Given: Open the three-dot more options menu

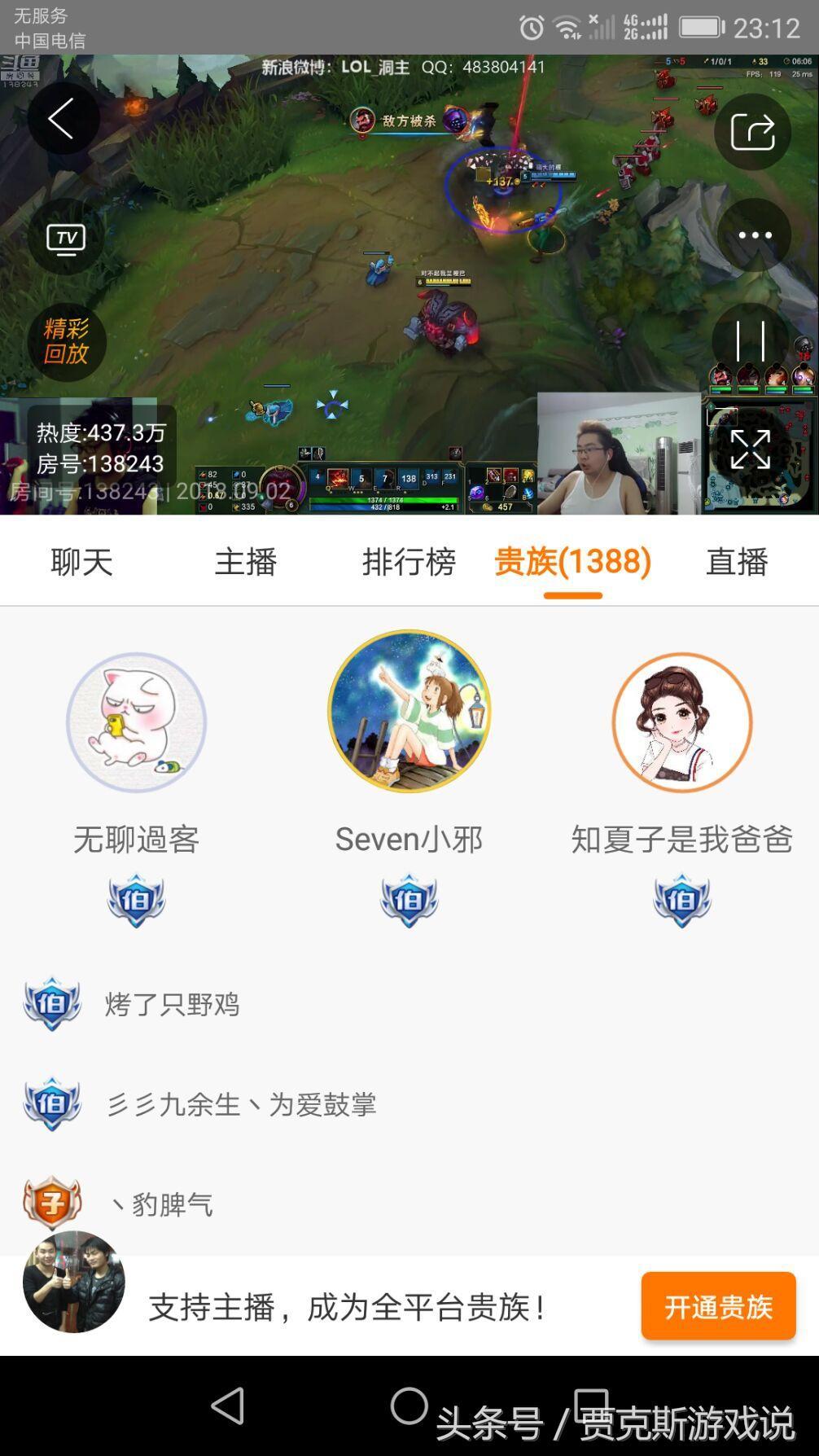Looking at the screenshot, I should 754,235.
